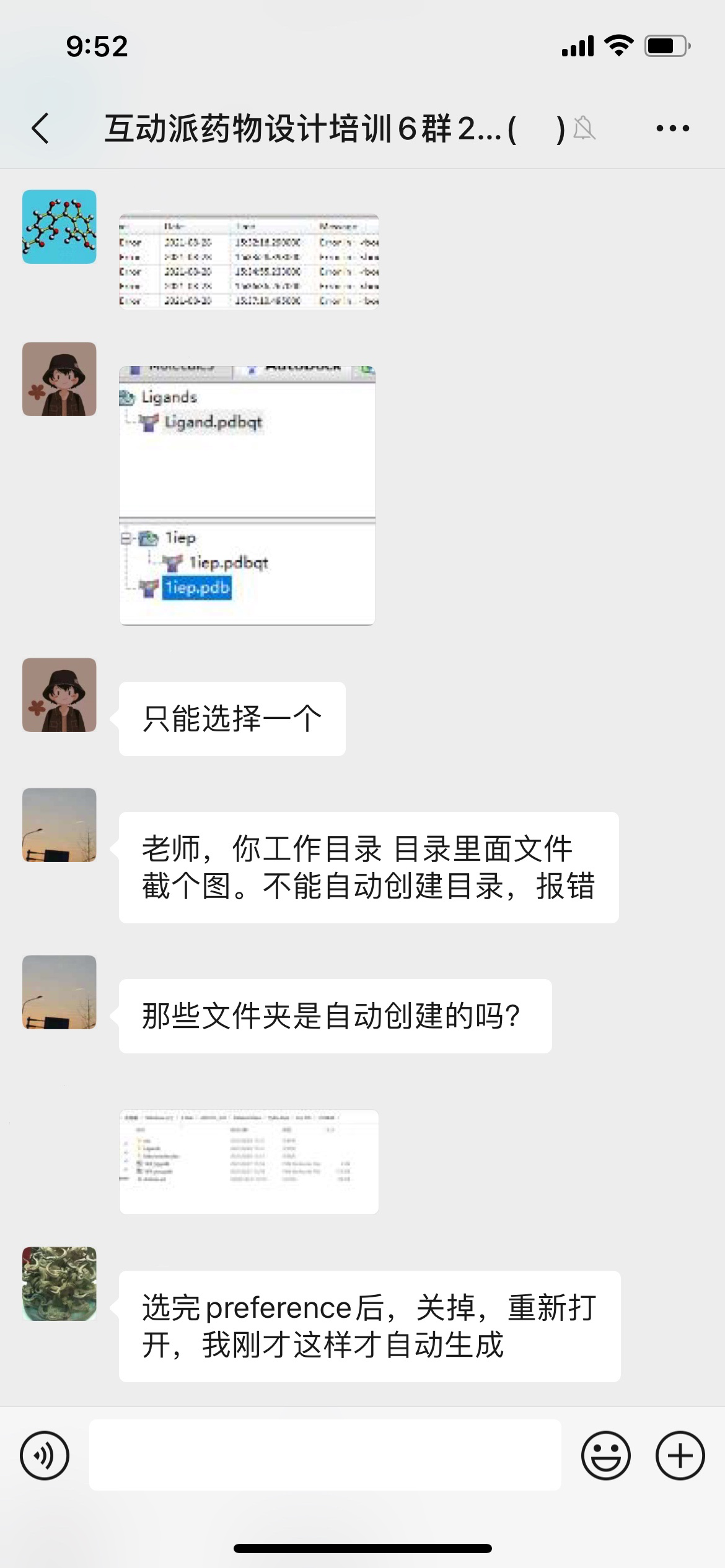Open the plus attachments menu
Screen dimensions: 725x1568
pyautogui.click(x=680, y=1455)
